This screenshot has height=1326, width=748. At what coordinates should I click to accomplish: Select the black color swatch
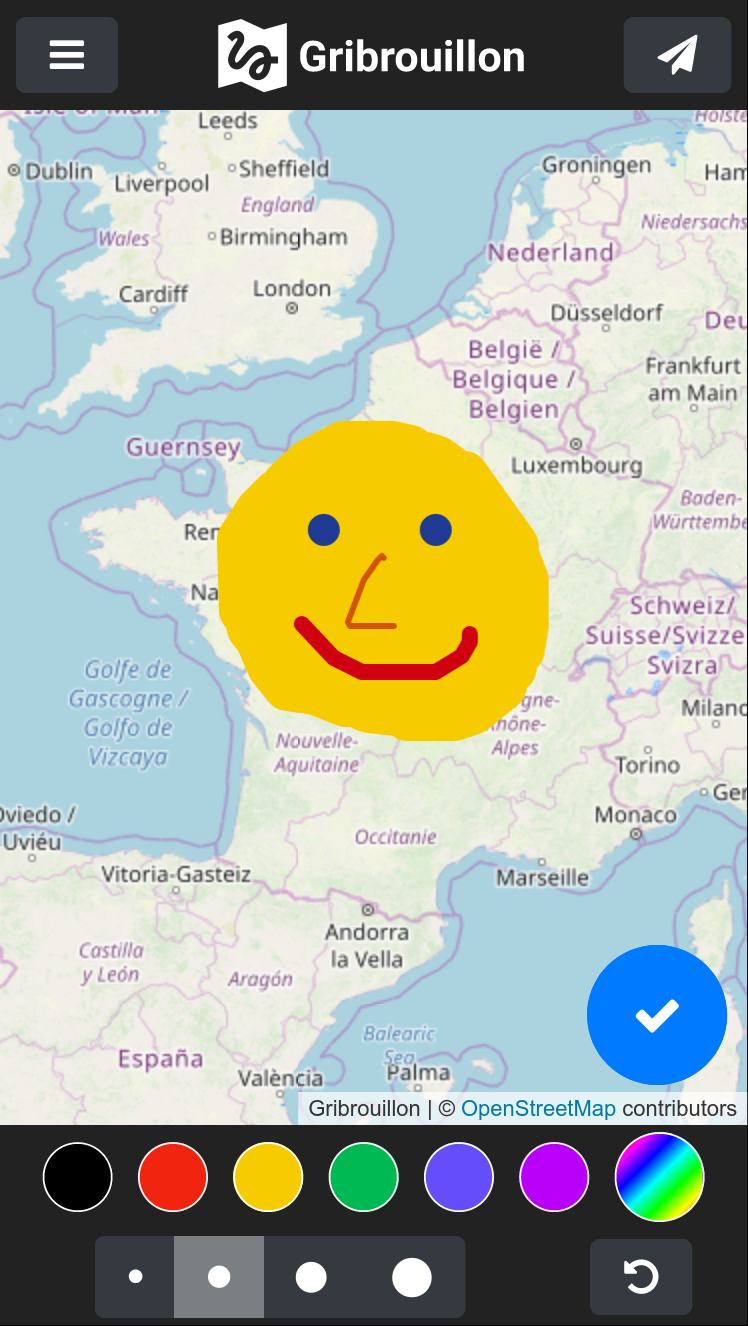pos(78,1177)
